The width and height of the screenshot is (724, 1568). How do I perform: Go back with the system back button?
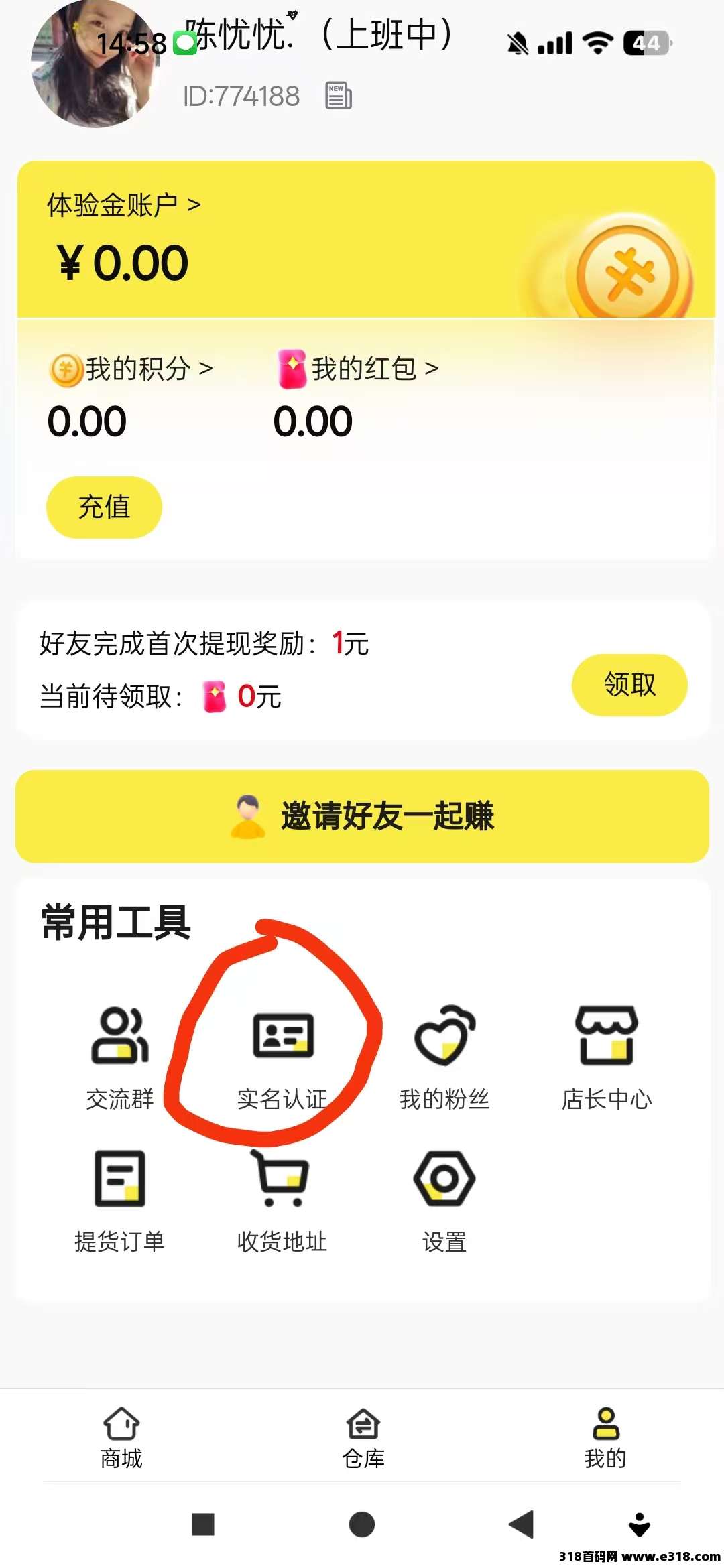pos(522,1524)
